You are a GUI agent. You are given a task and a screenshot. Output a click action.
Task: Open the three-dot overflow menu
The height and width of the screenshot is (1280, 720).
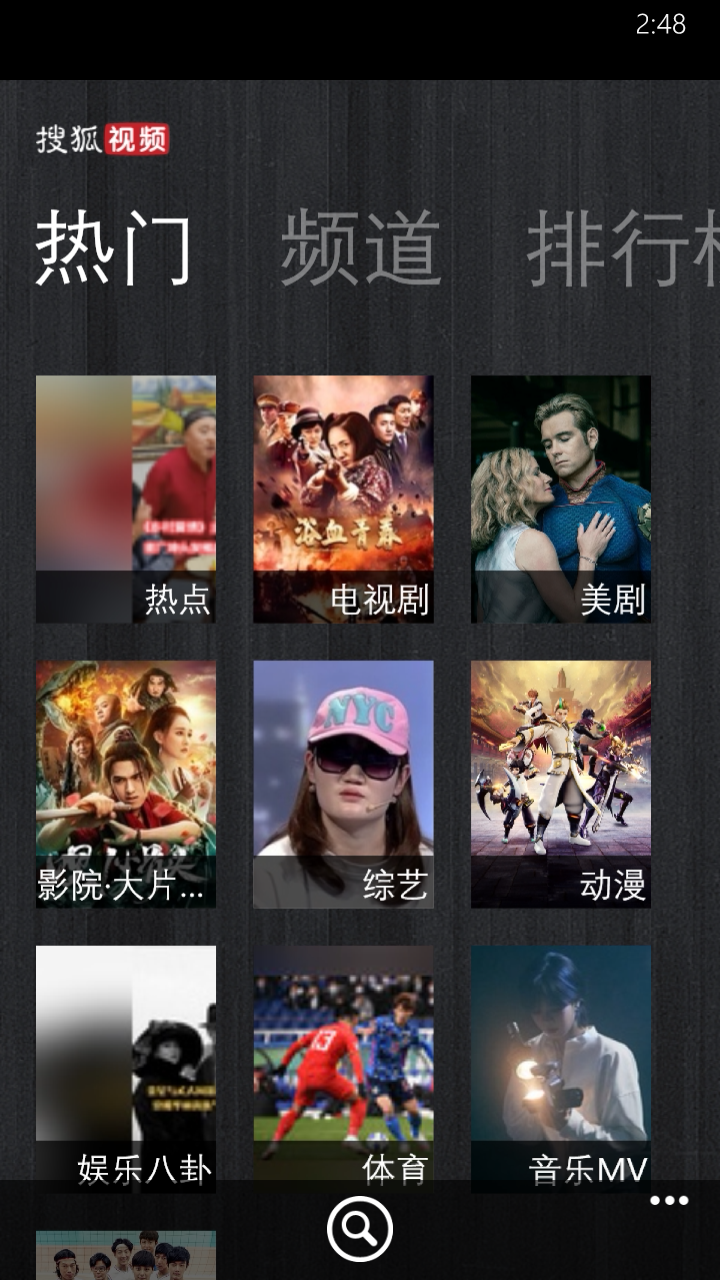pos(669,1201)
